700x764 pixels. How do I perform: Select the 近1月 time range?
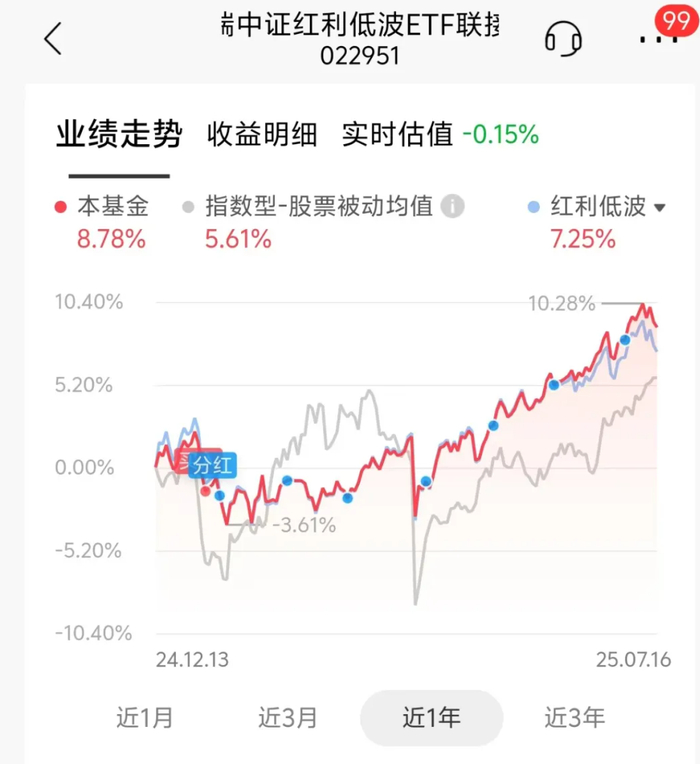145,717
